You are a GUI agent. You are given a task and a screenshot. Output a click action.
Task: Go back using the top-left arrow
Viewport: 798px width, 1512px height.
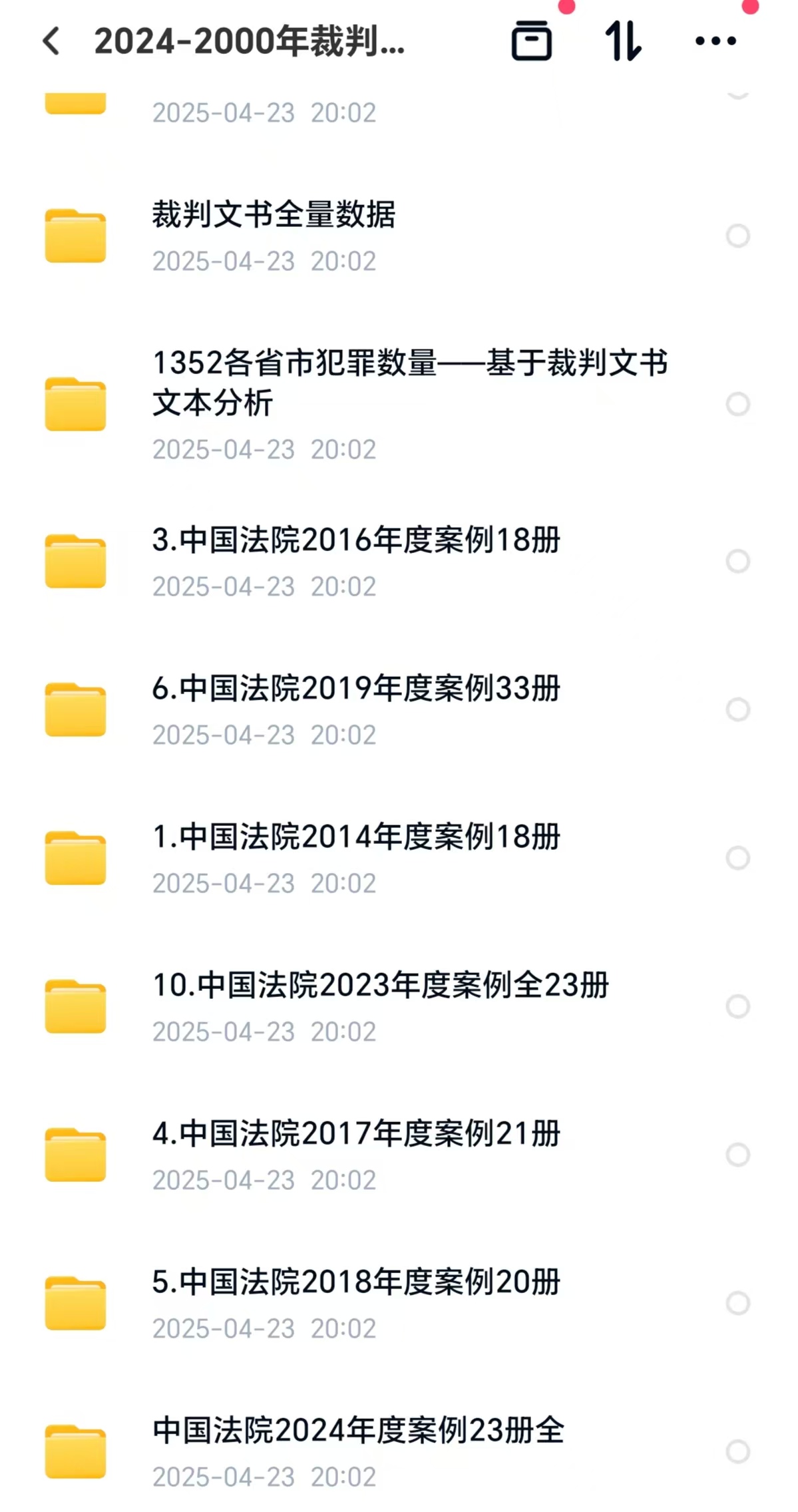51,41
